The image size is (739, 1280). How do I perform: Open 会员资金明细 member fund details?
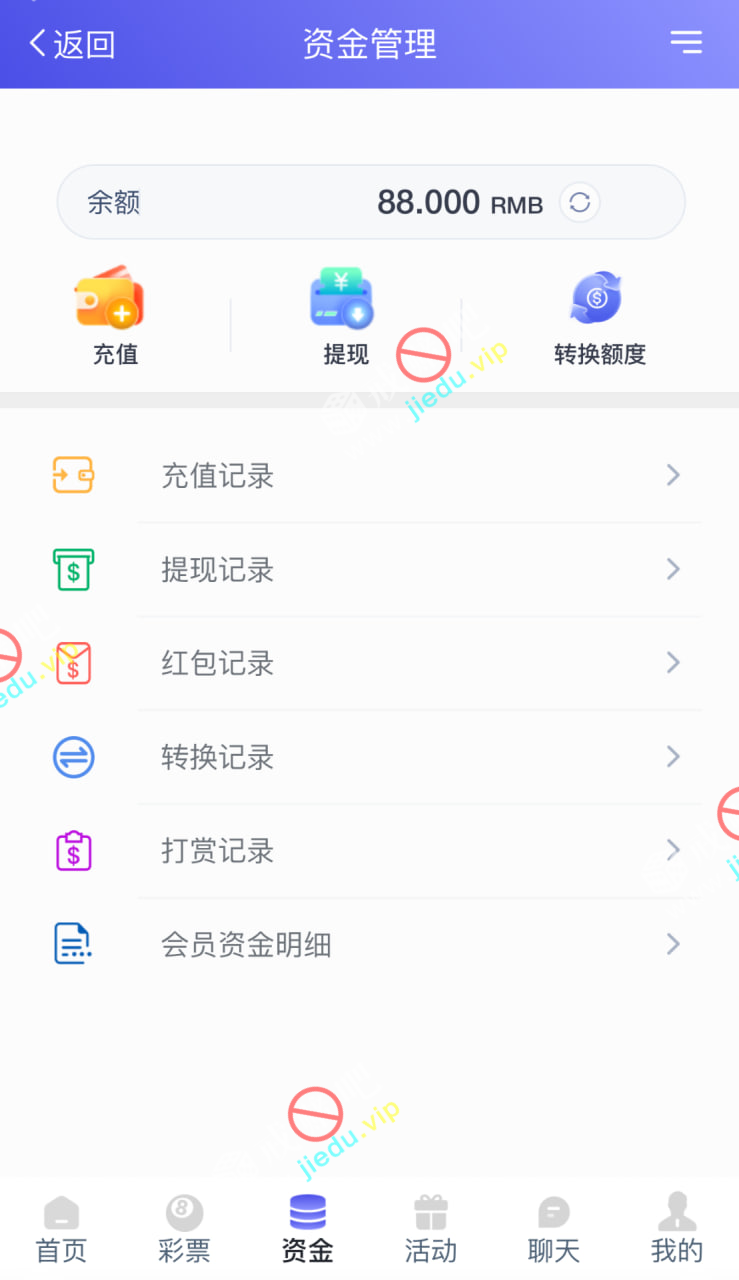coord(369,945)
